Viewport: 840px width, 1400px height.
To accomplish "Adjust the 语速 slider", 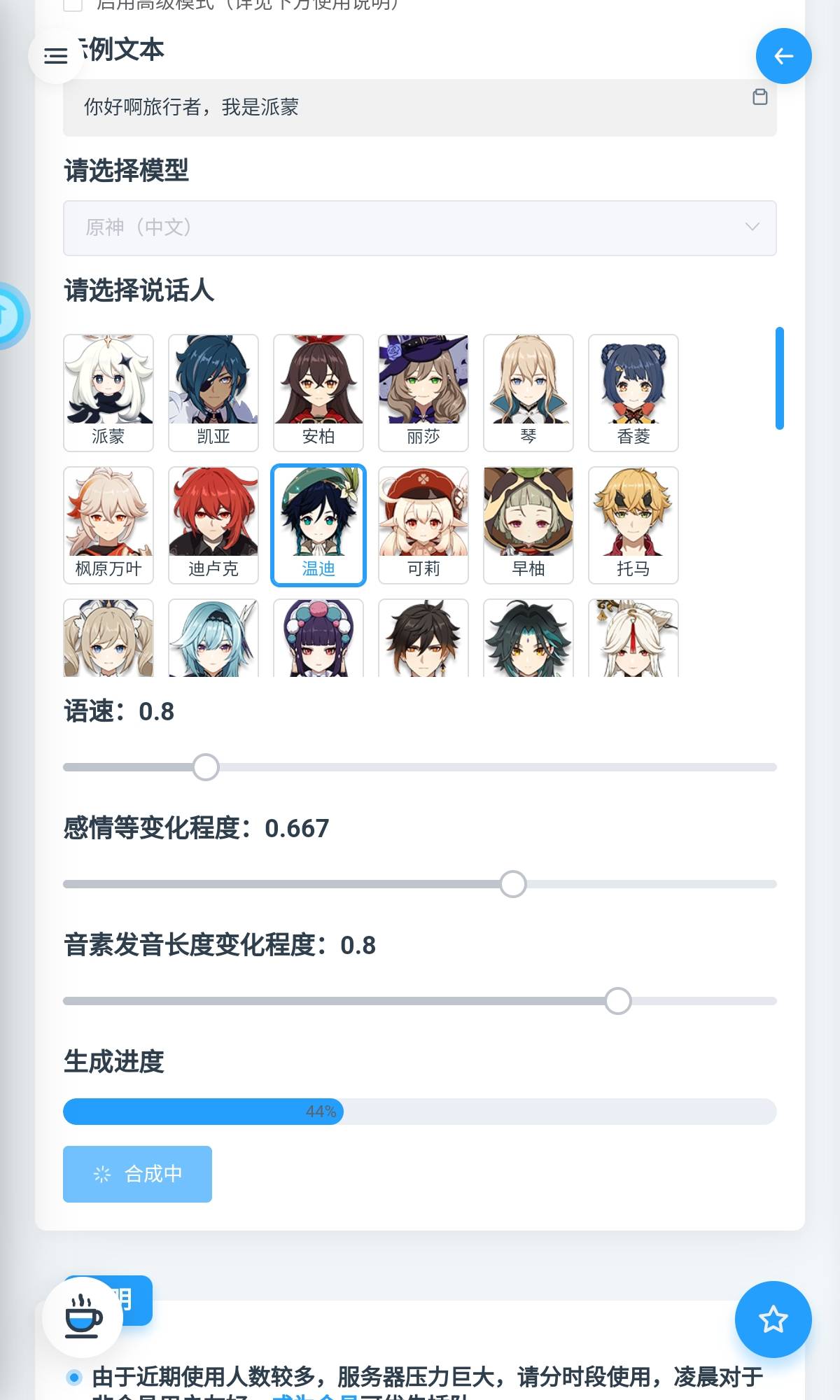I will pyautogui.click(x=206, y=767).
